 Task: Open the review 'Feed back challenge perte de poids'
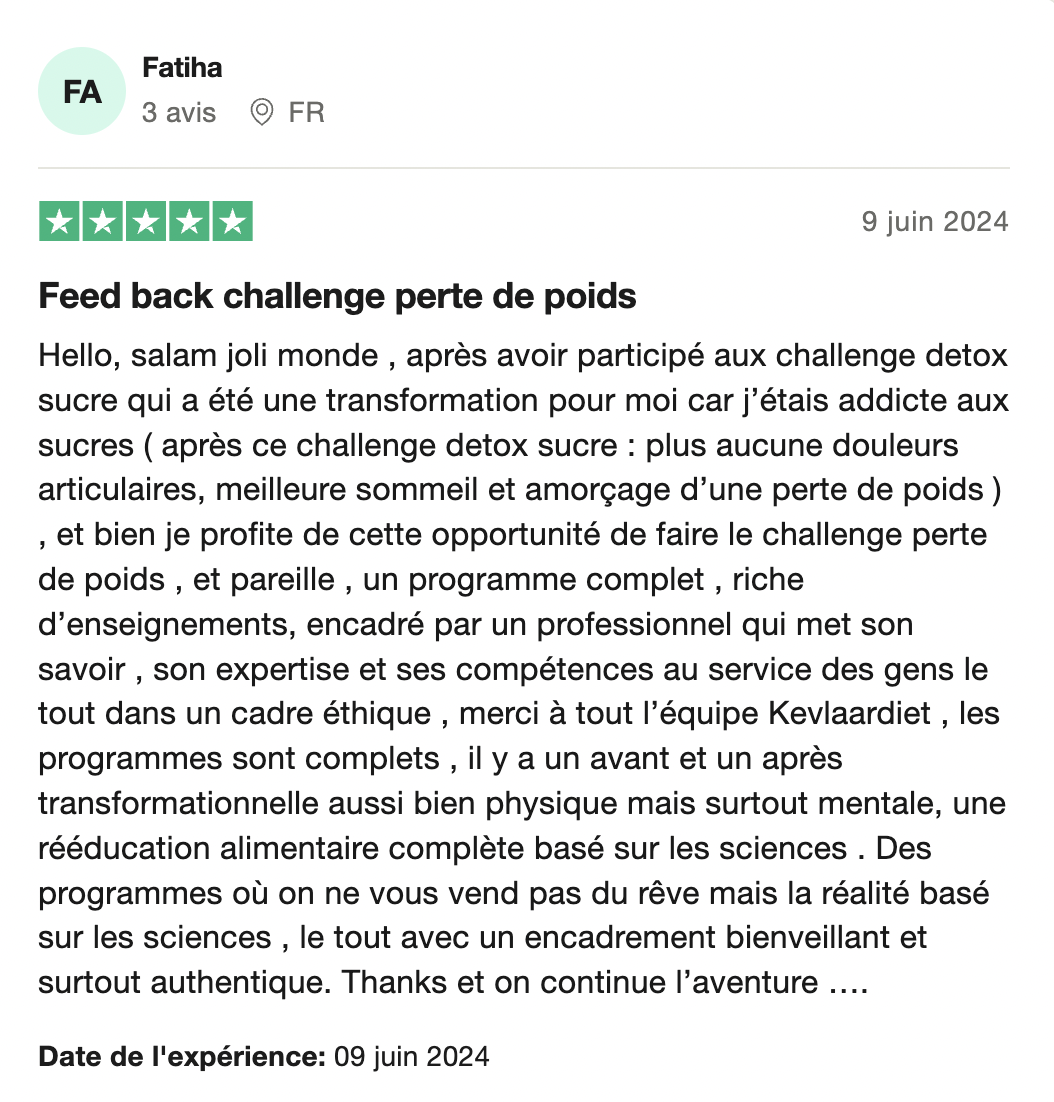point(337,296)
